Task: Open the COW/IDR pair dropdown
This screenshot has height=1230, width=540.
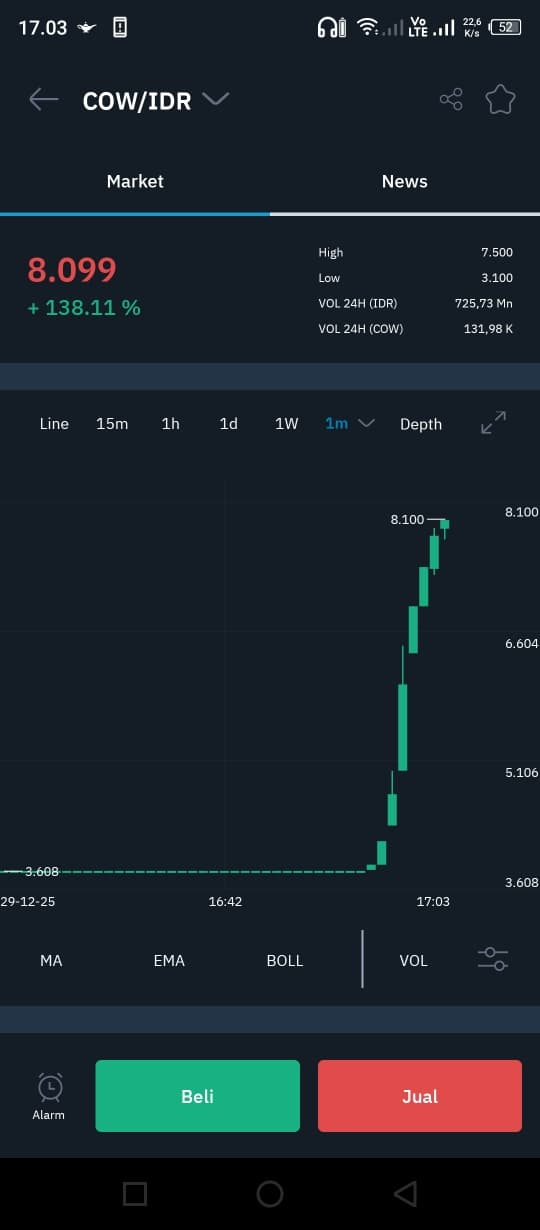Action: (216, 99)
